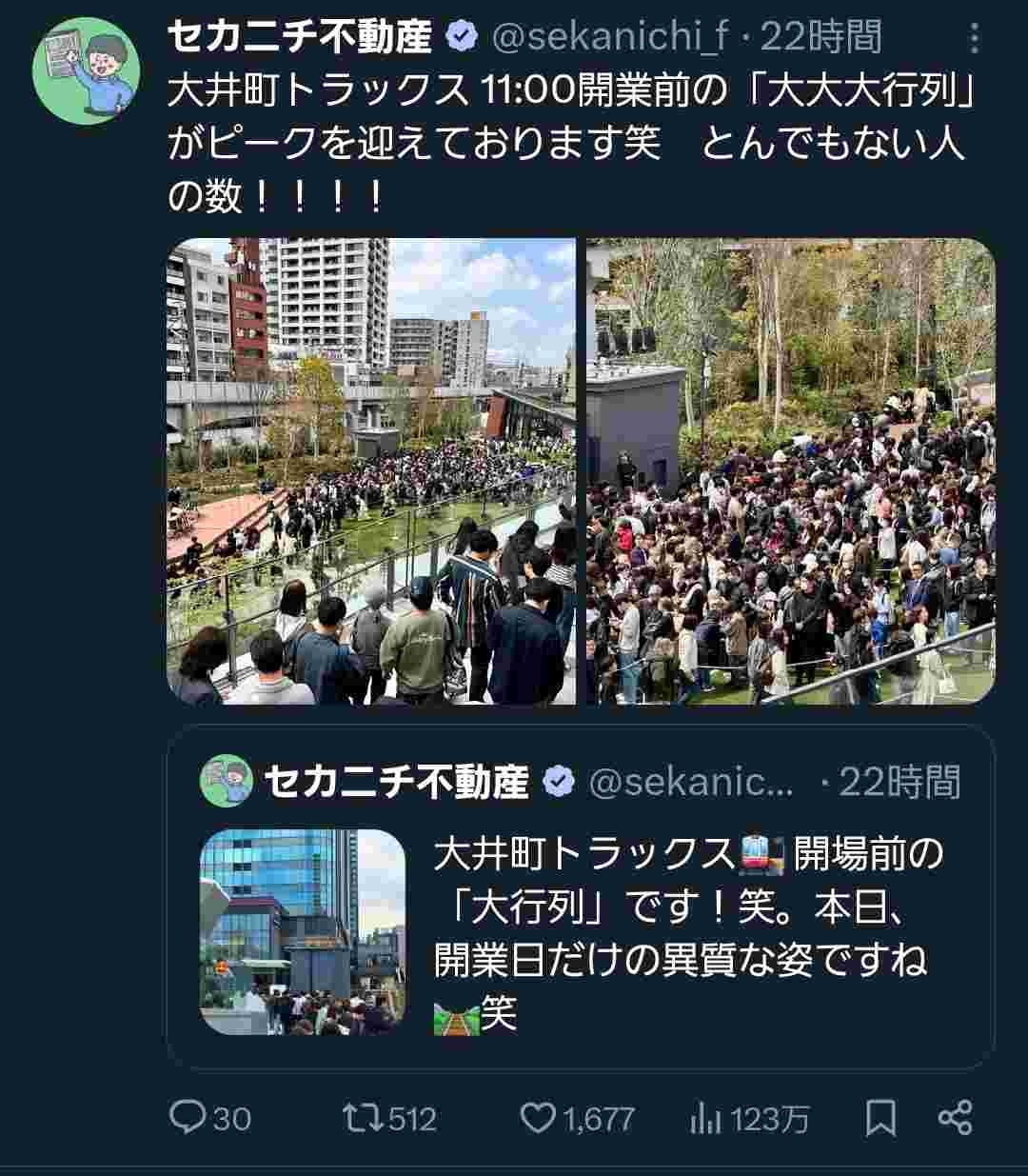This screenshot has width=1028, height=1176.
Task: Open the left crowd photo
Action: (371, 471)
